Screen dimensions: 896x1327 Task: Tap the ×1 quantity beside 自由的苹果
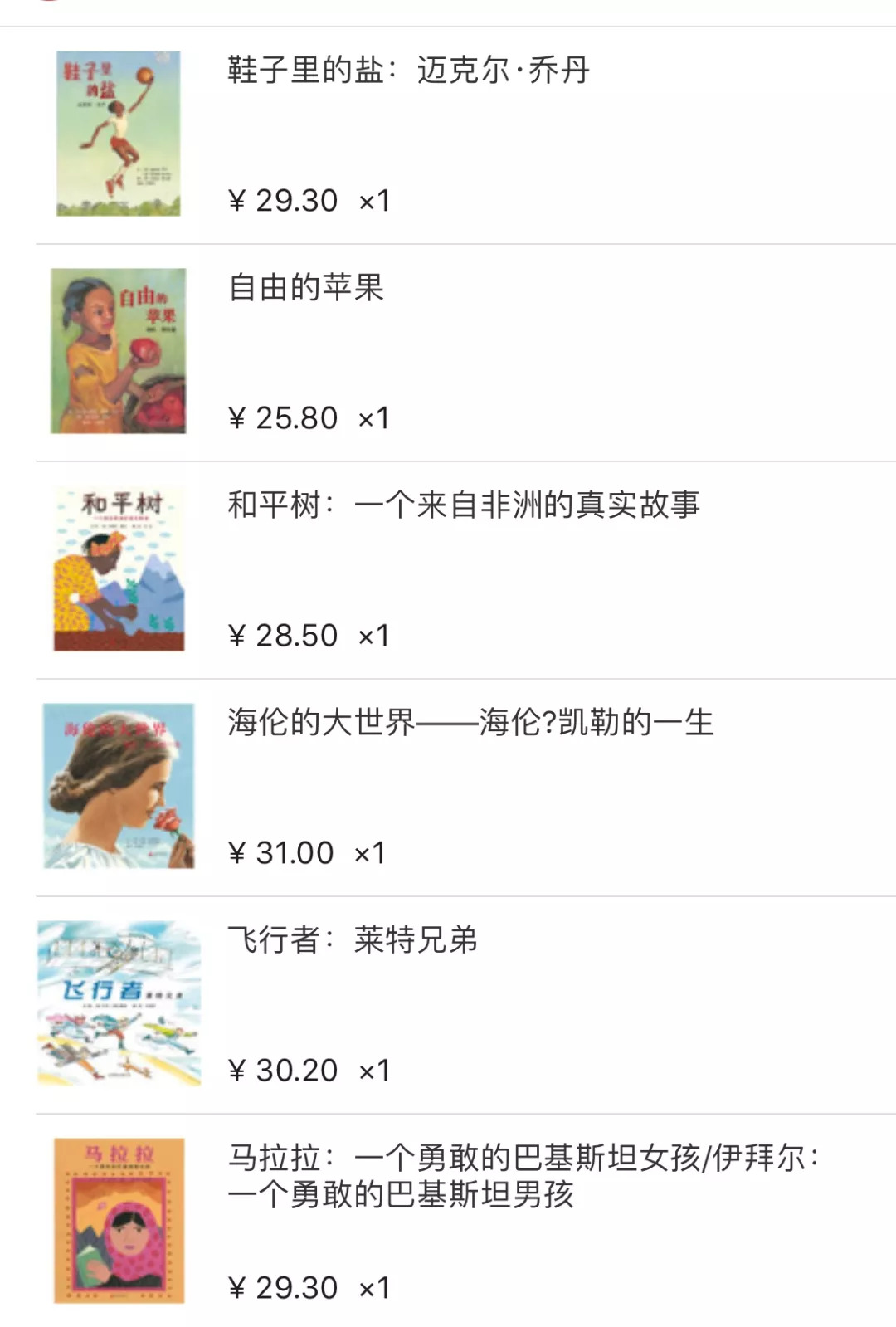pyautogui.click(x=373, y=417)
